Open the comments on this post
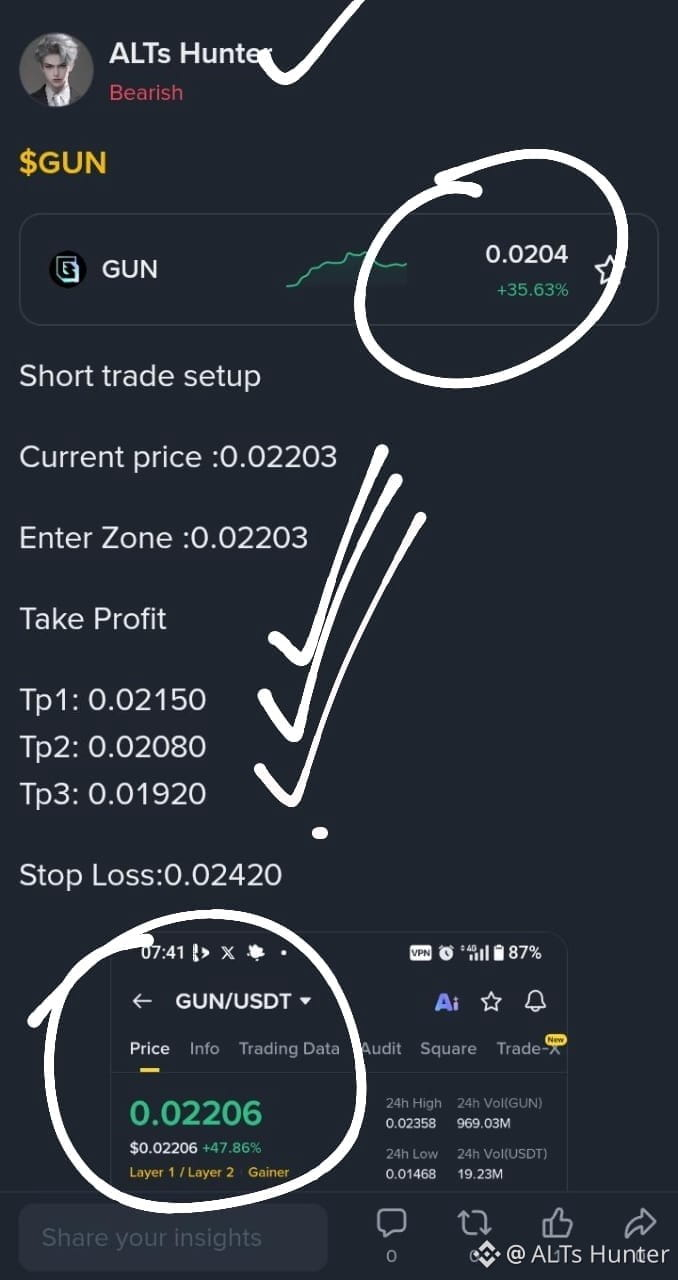The height and width of the screenshot is (1280, 678). pos(391,1223)
